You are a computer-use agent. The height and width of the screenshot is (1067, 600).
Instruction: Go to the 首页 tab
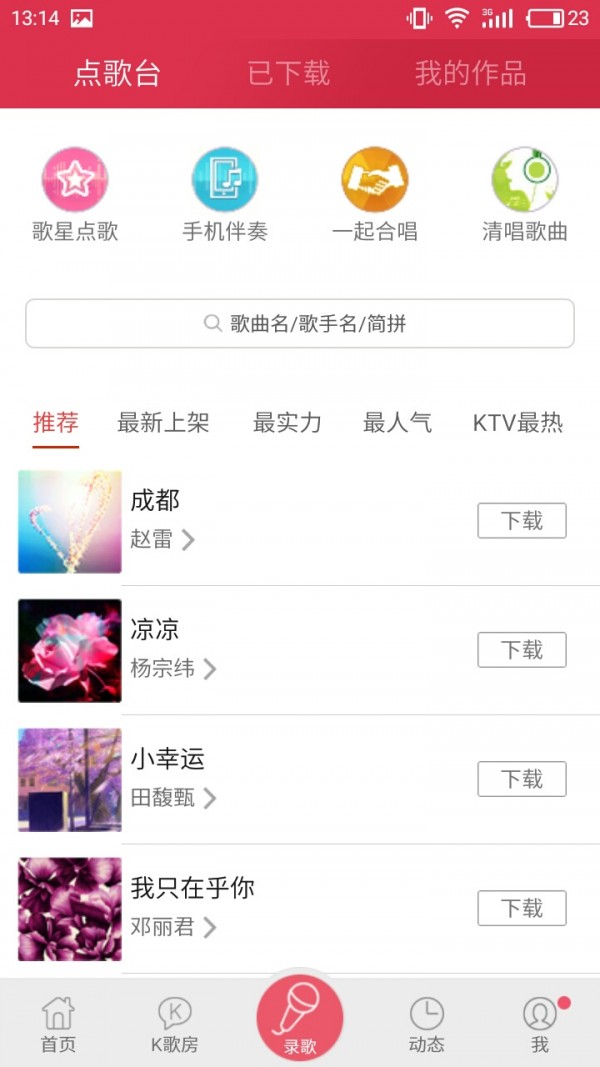[58, 1025]
